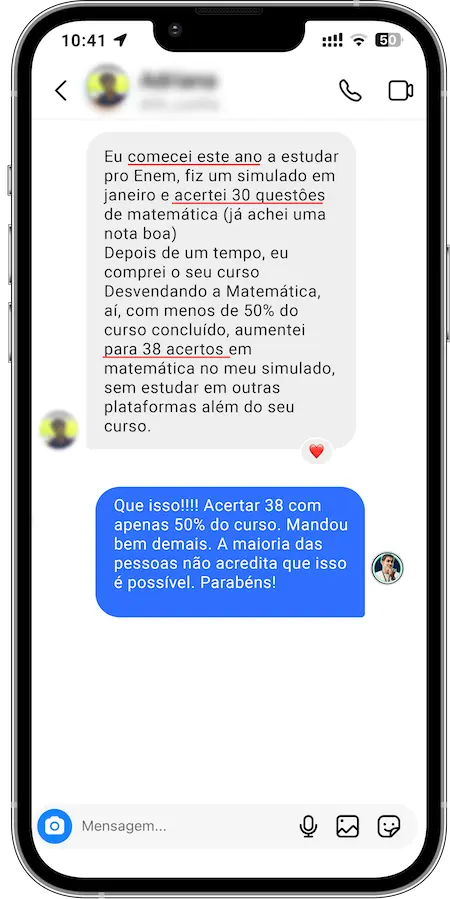
Task: Start a voice call with this contact
Action: (x=350, y=91)
